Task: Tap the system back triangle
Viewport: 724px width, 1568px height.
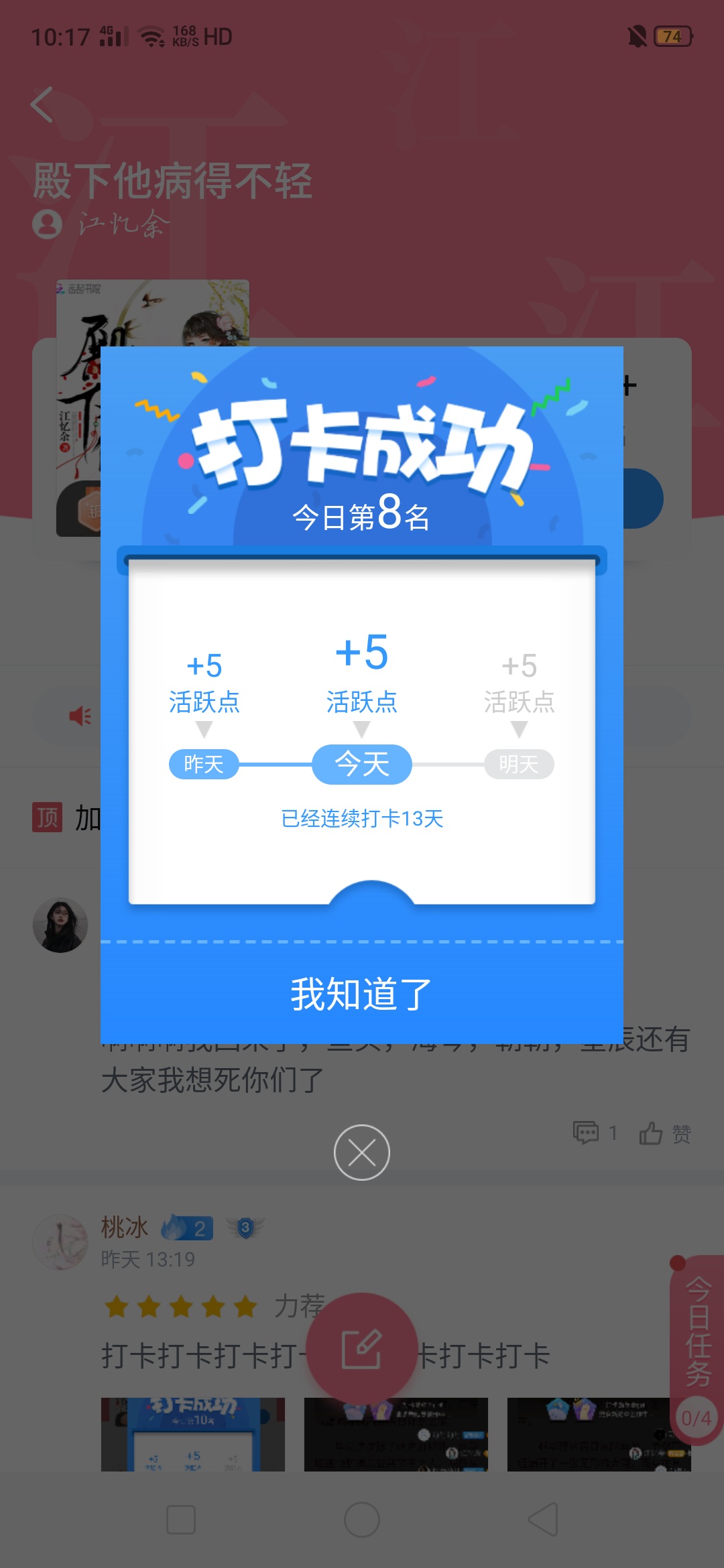Action: click(543, 1520)
